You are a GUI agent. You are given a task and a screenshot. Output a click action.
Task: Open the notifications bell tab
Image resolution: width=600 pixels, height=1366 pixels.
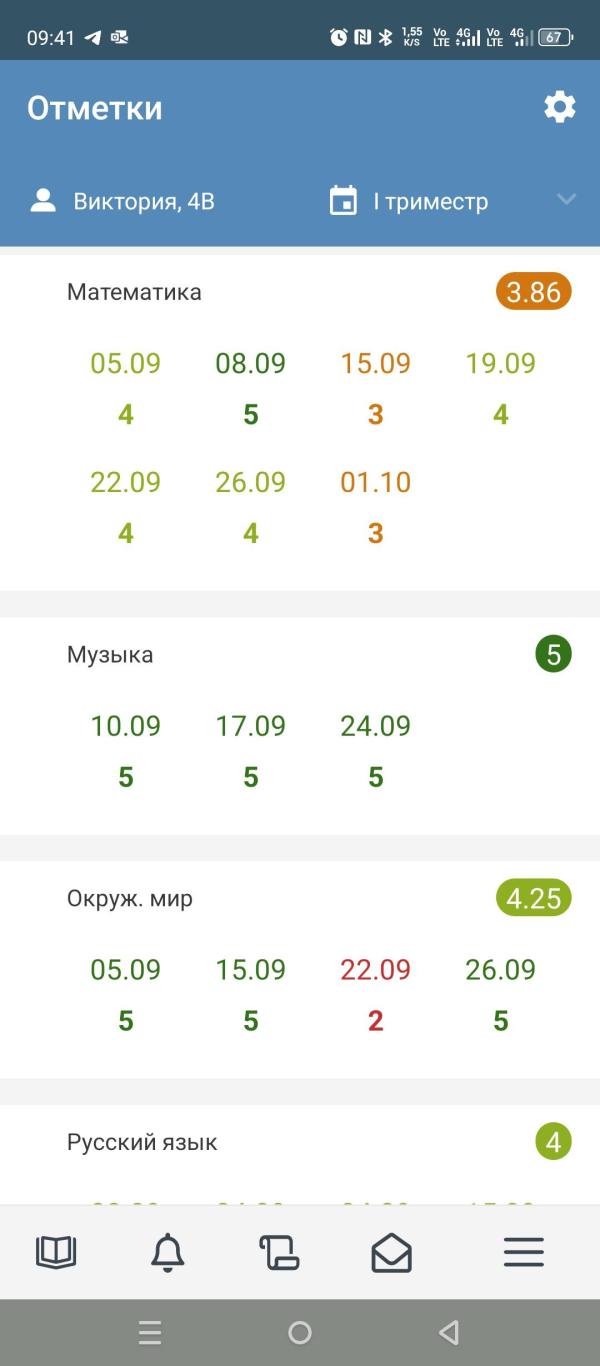point(168,1252)
